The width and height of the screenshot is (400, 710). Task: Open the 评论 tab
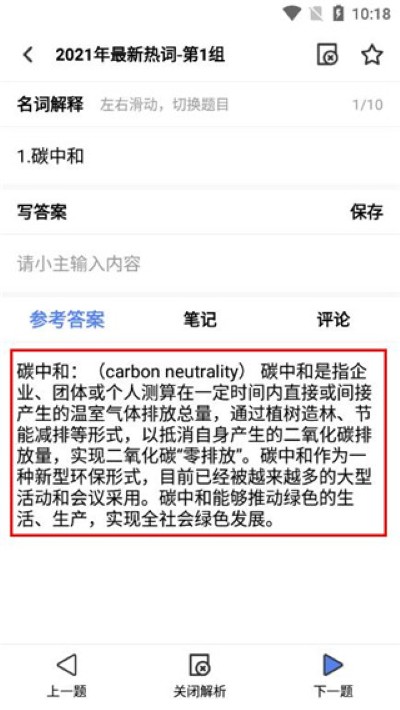point(333,320)
